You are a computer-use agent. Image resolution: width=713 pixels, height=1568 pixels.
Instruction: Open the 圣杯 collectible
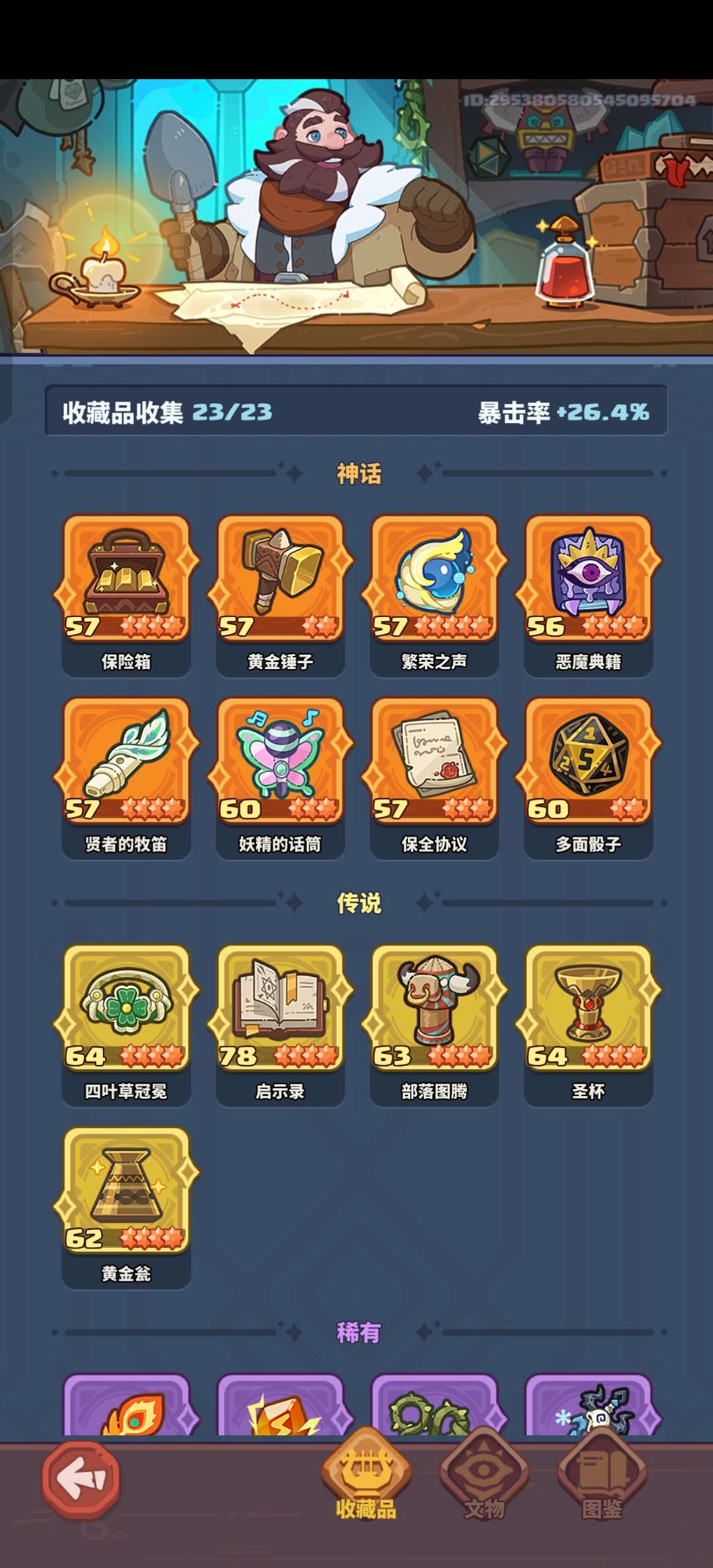click(x=588, y=1010)
